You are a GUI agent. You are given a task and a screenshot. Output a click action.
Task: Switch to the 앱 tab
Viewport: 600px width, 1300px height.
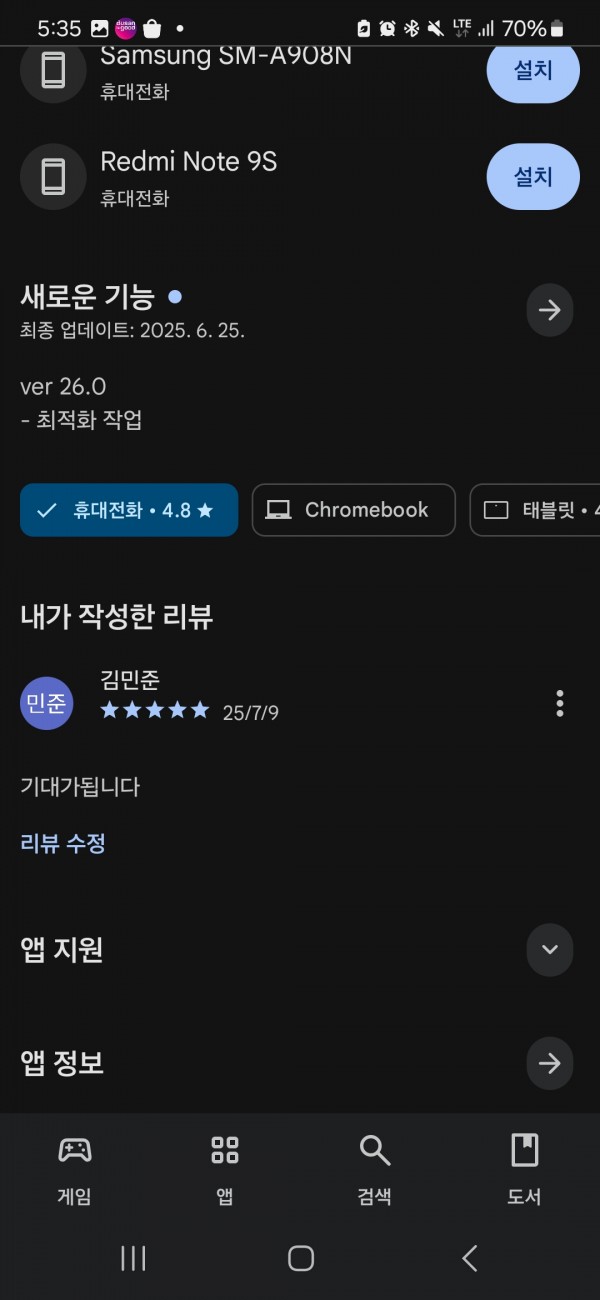(x=225, y=1170)
